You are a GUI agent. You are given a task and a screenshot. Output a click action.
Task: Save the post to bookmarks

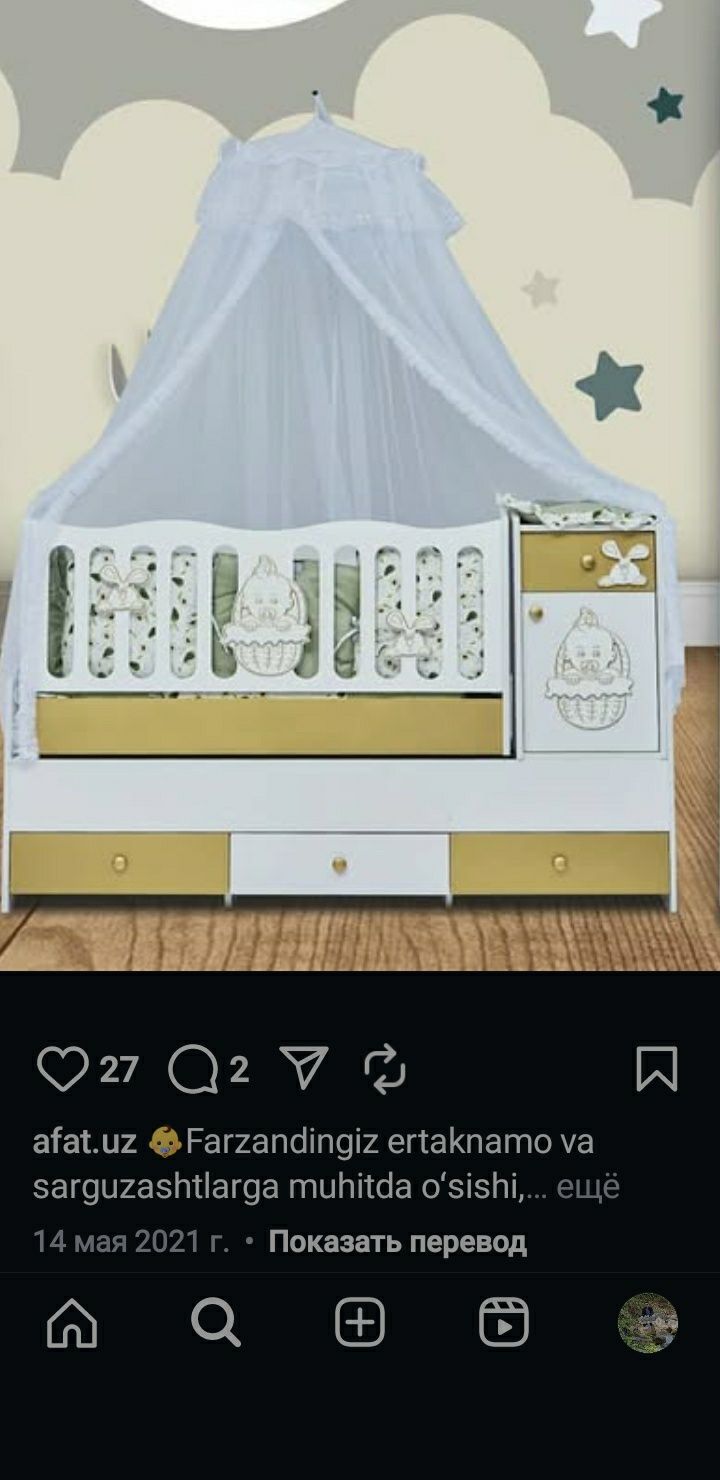pos(657,1069)
